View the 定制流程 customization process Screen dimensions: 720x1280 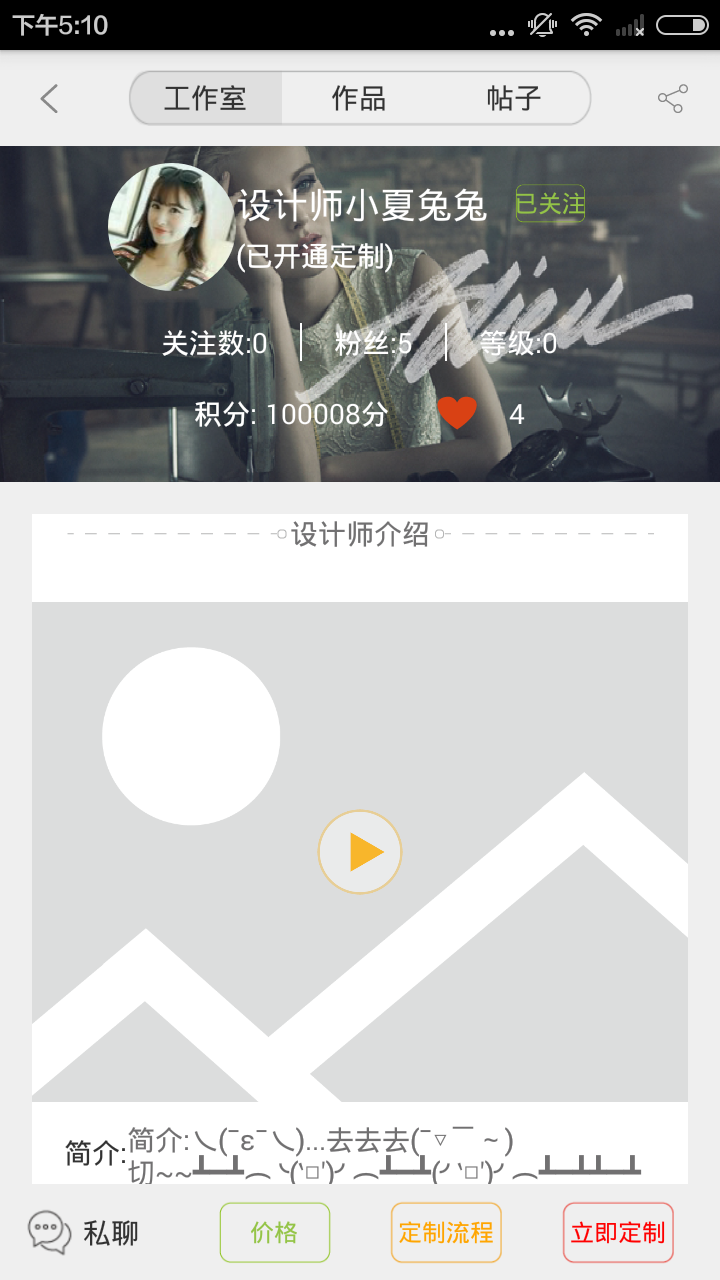pyautogui.click(x=446, y=1233)
